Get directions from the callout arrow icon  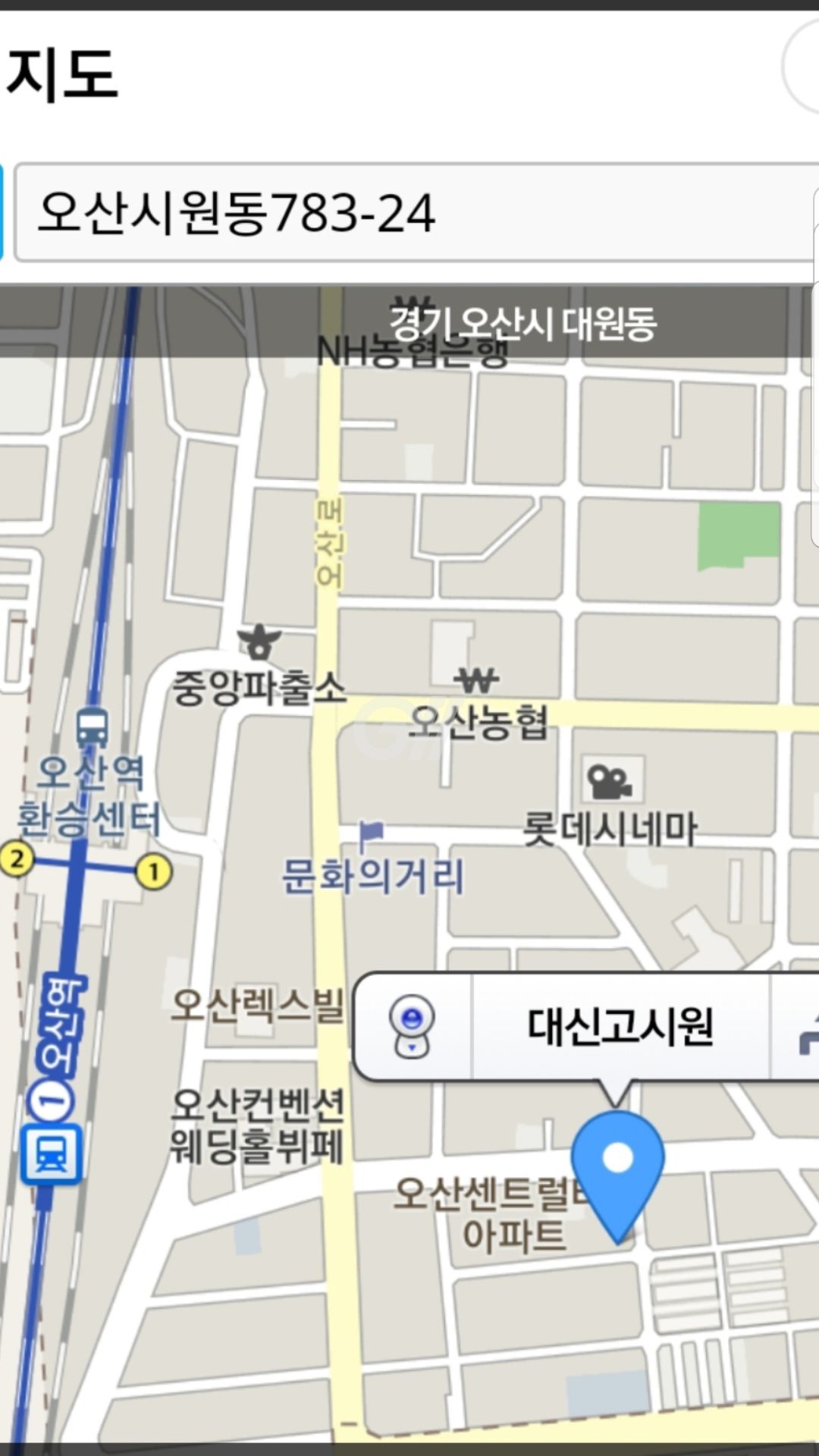(804, 1028)
